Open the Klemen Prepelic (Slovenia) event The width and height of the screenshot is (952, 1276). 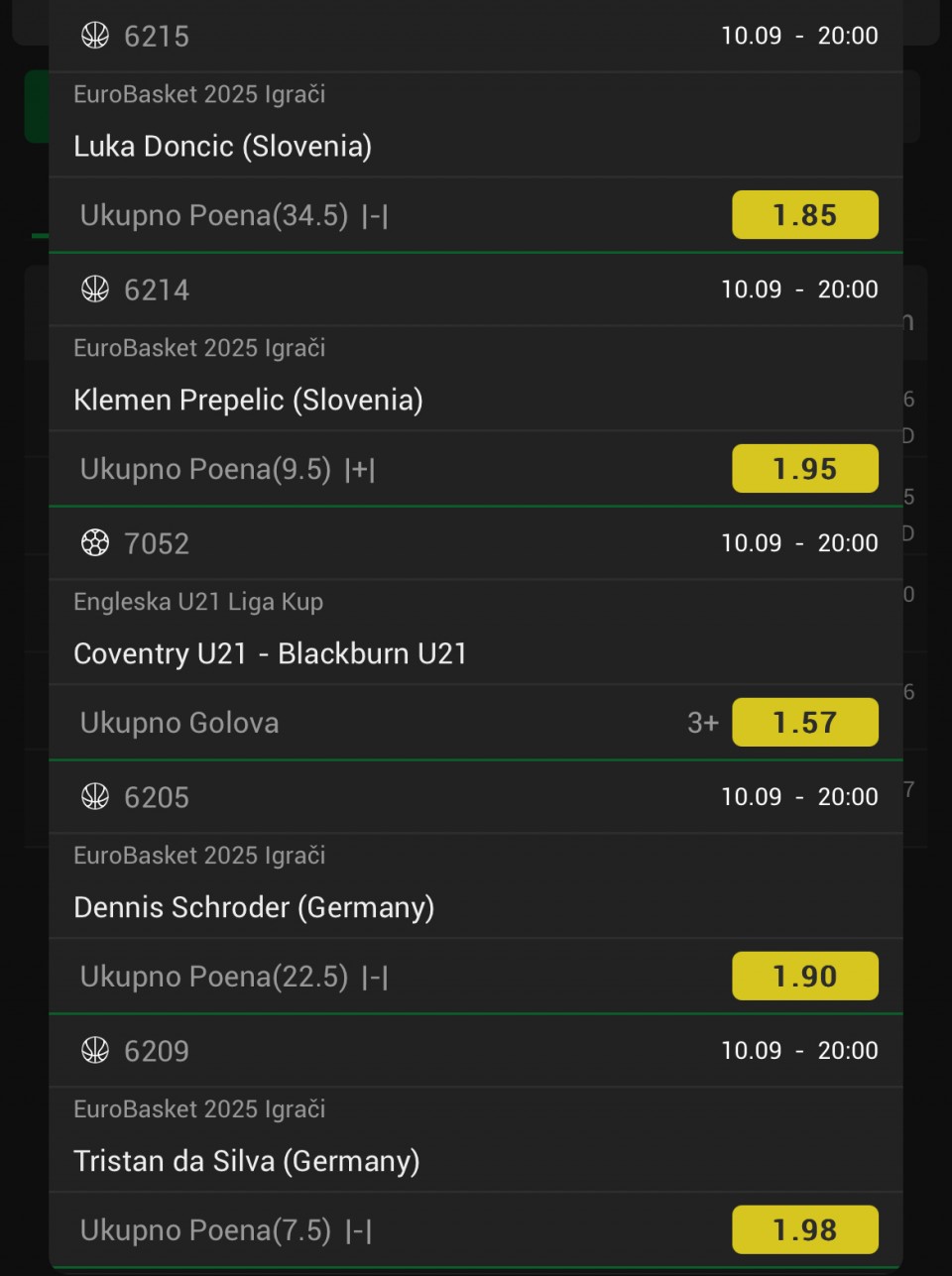248,401
